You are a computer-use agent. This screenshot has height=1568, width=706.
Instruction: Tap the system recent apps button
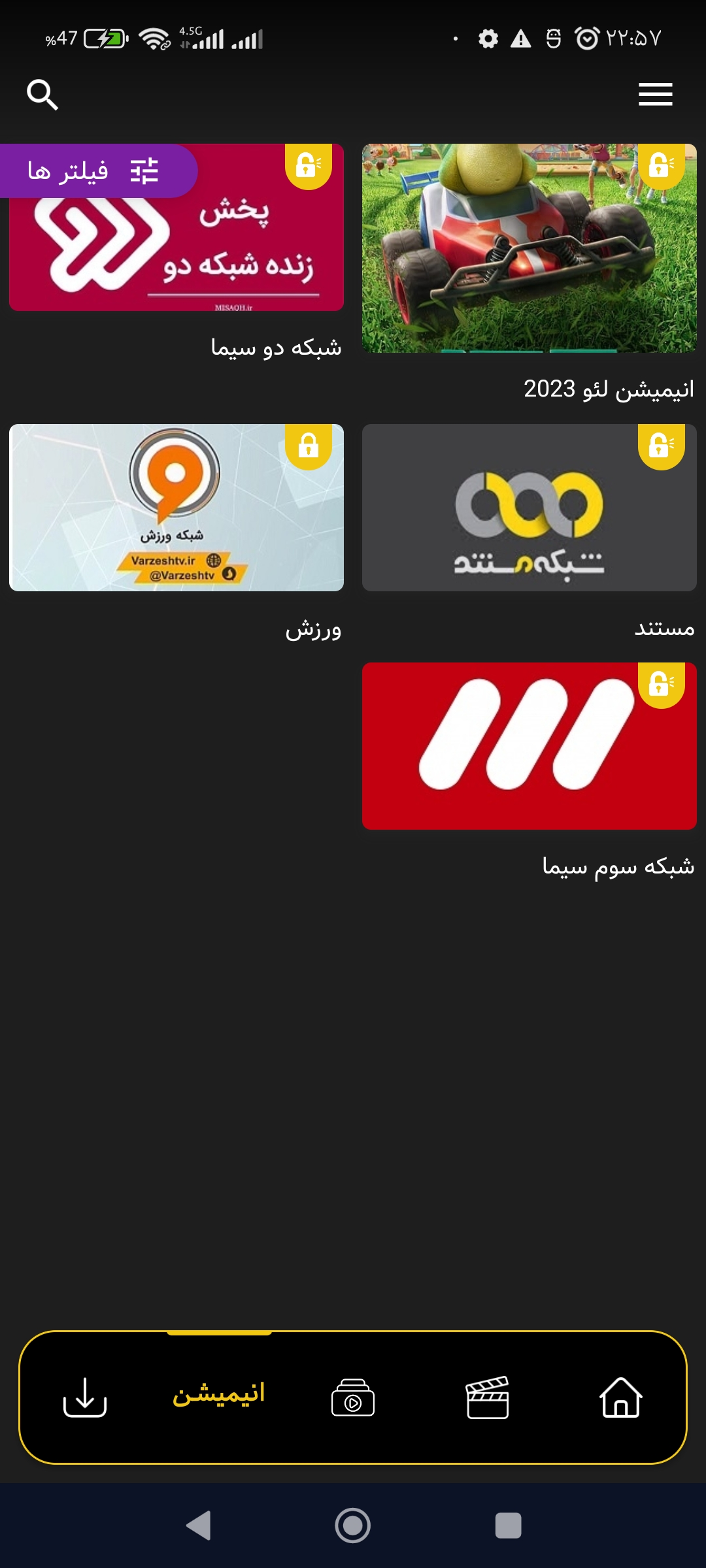pyautogui.click(x=508, y=1526)
